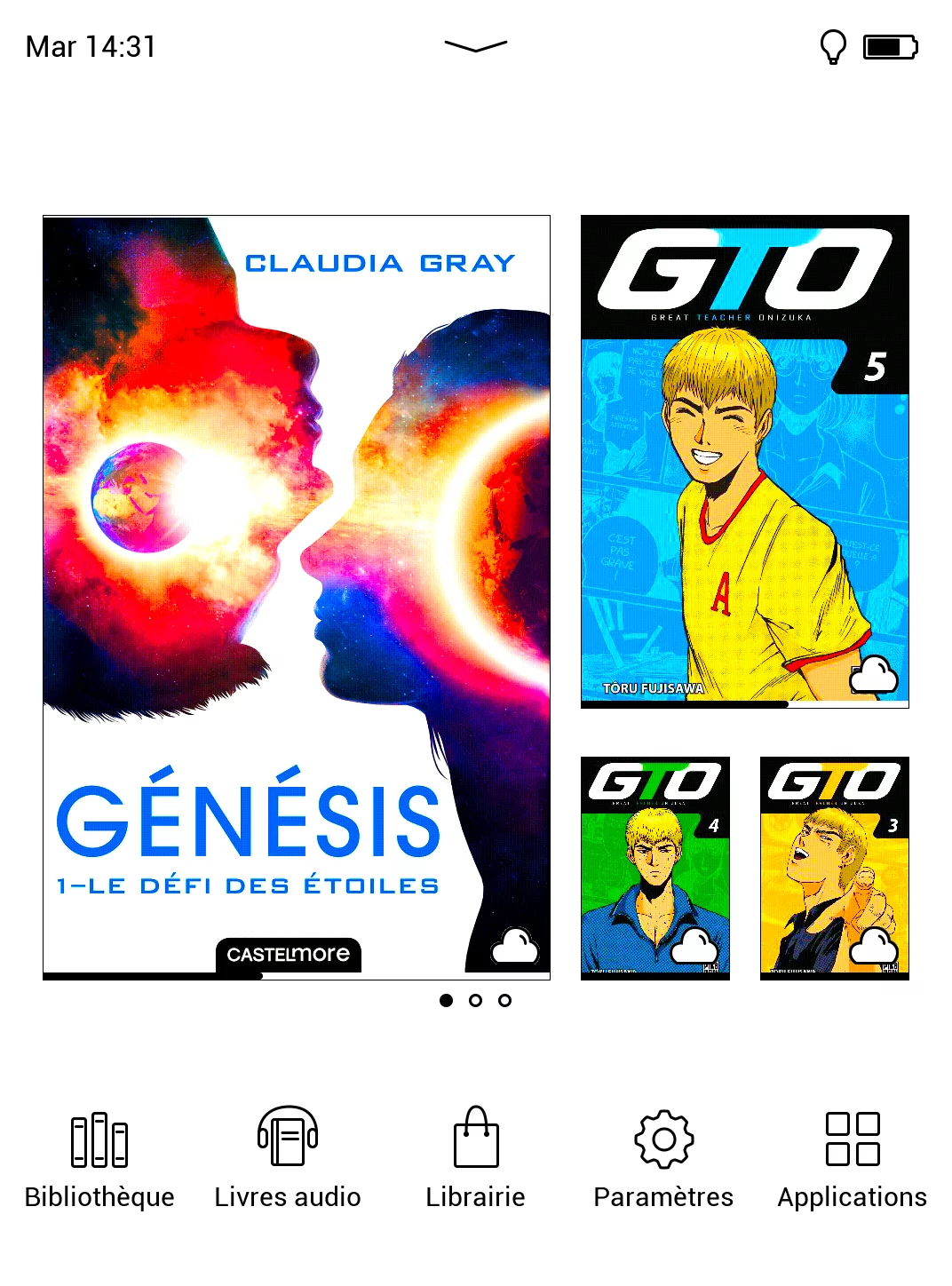Go to Bibliothèque
This screenshot has height=1286, width=952.
coord(99,1157)
